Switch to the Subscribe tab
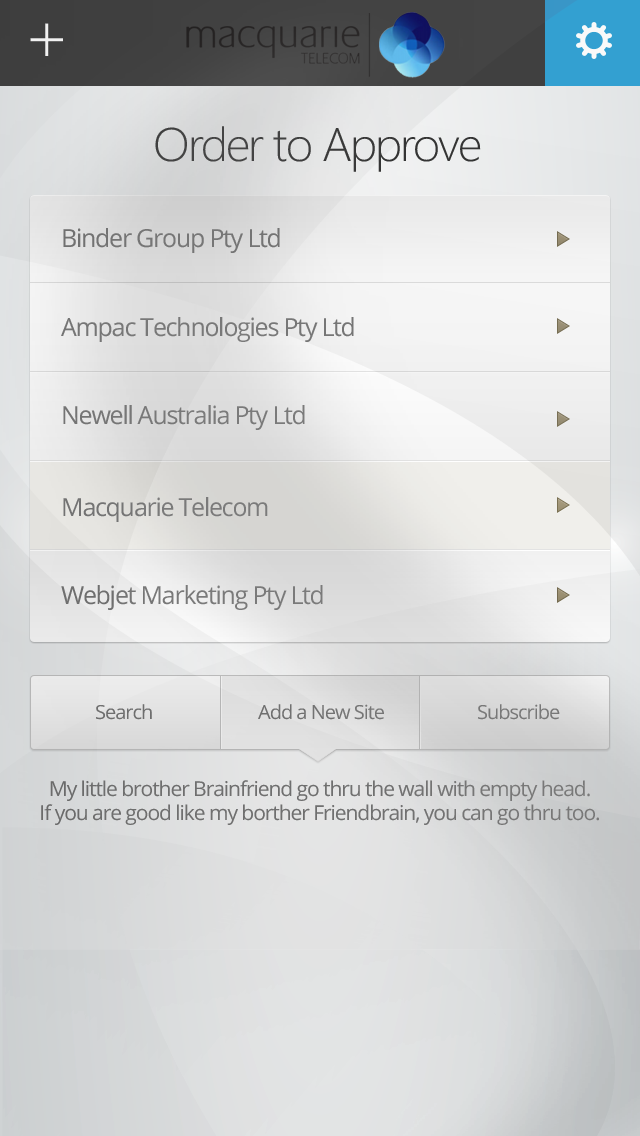Screen dimensions: 640x1136 point(516,712)
